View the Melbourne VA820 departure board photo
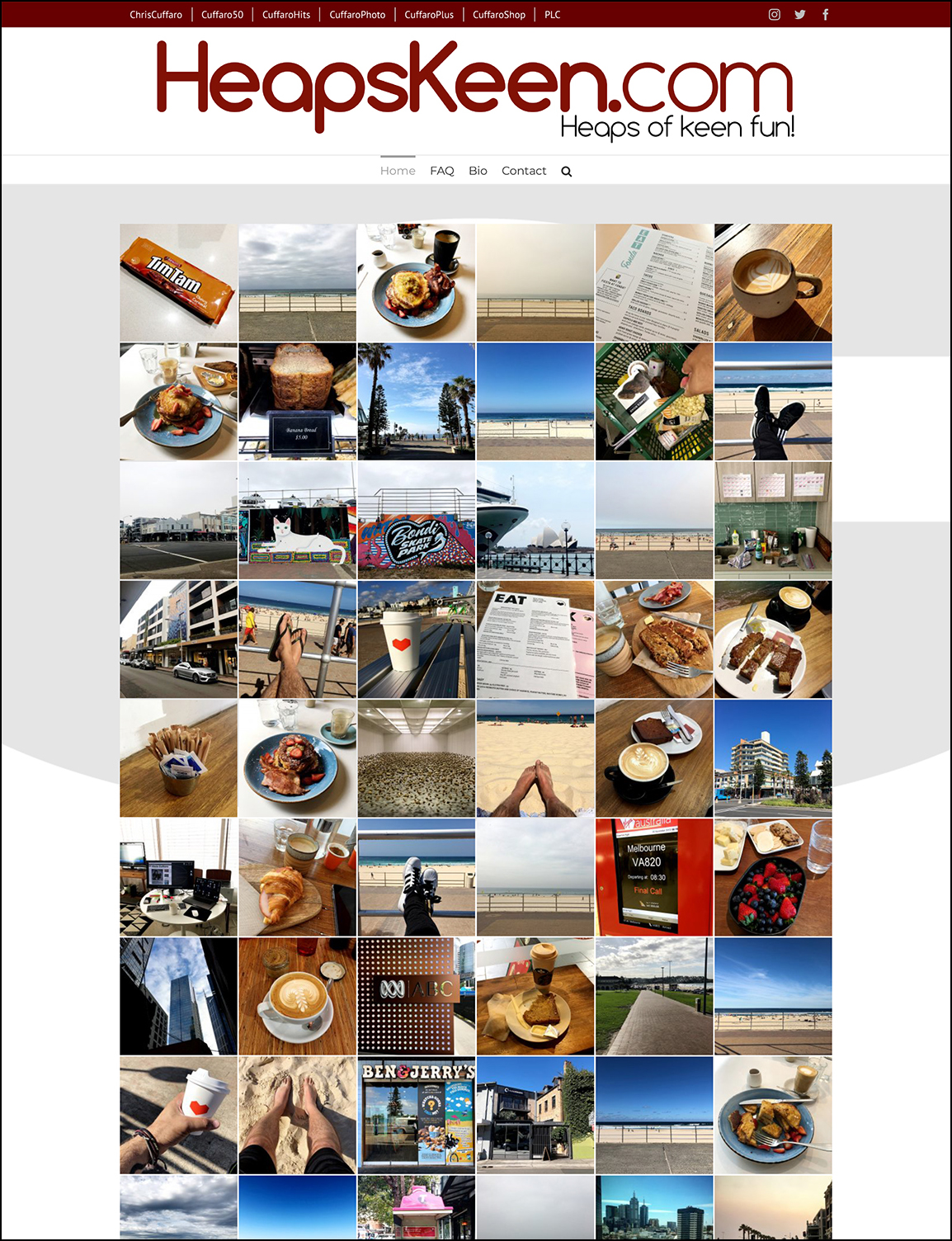The height and width of the screenshot is (1241, 952). tap(653, 877)
